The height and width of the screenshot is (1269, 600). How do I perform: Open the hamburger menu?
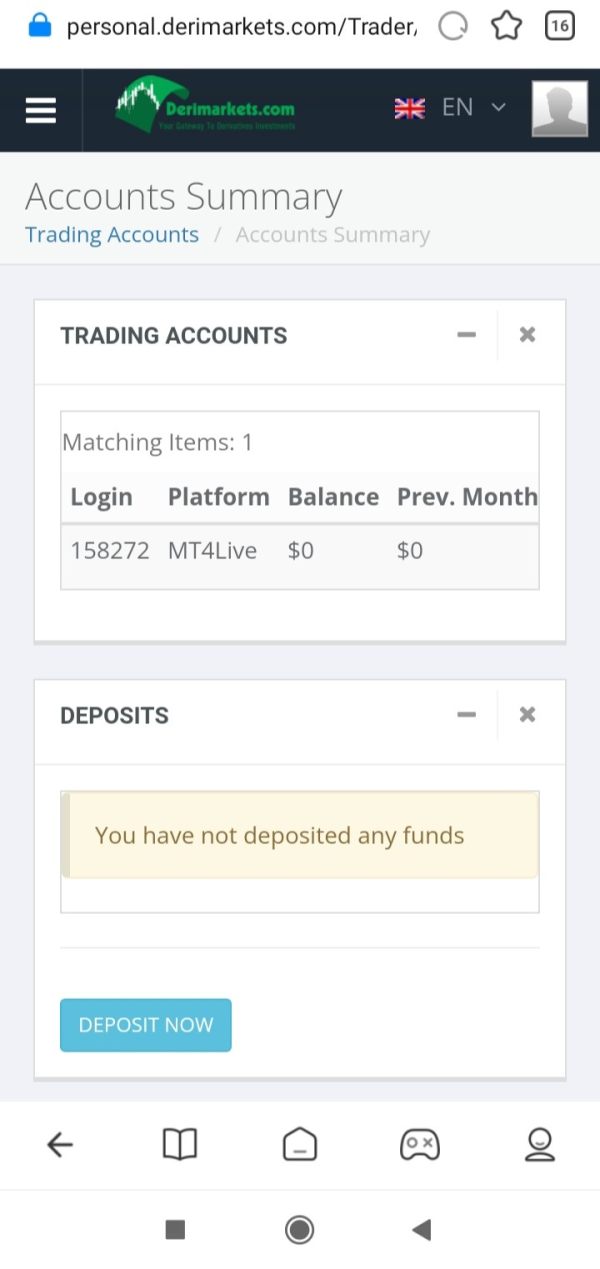coord(41,110)
